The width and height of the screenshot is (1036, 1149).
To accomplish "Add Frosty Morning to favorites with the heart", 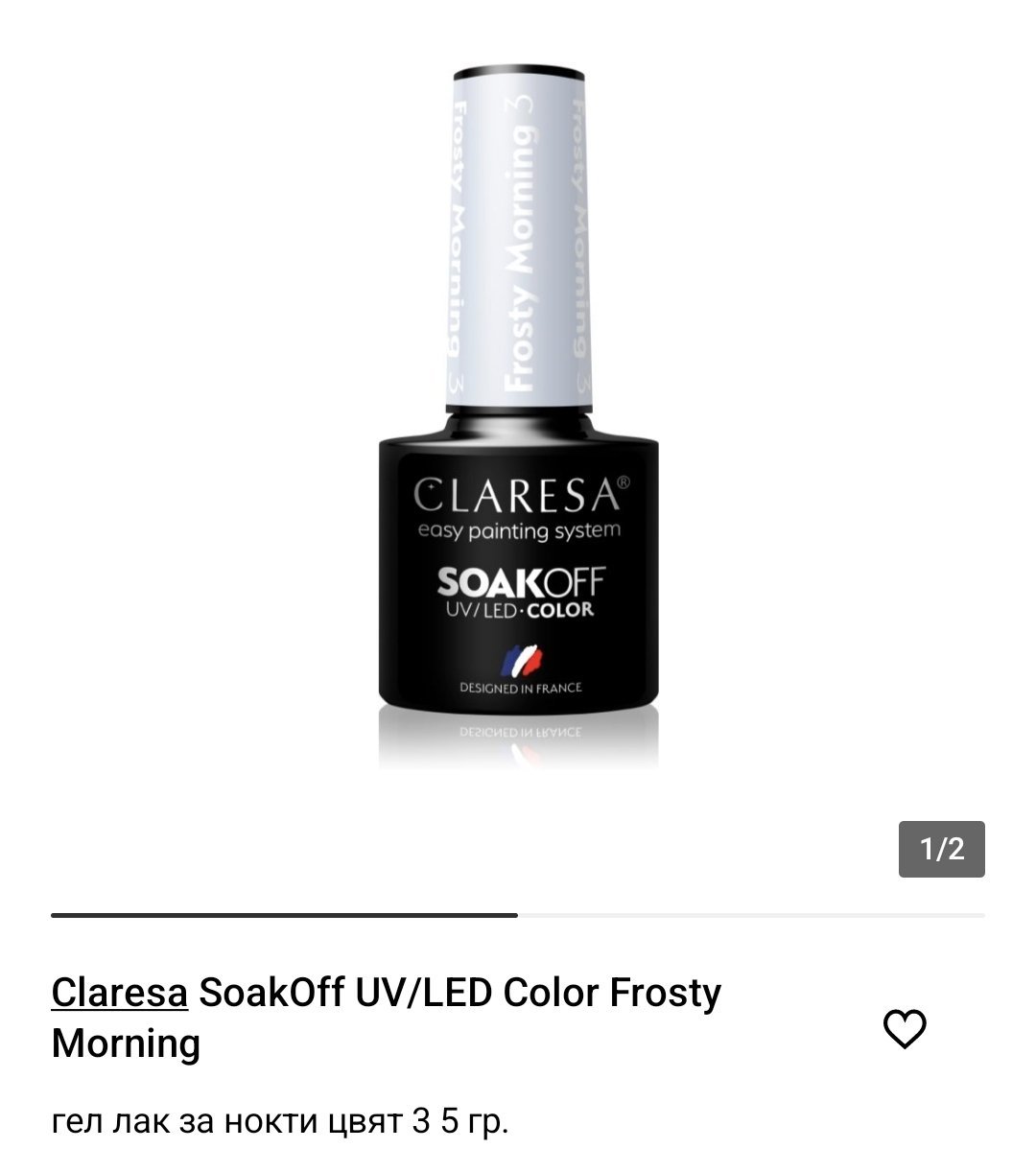I will (904, 1029).
